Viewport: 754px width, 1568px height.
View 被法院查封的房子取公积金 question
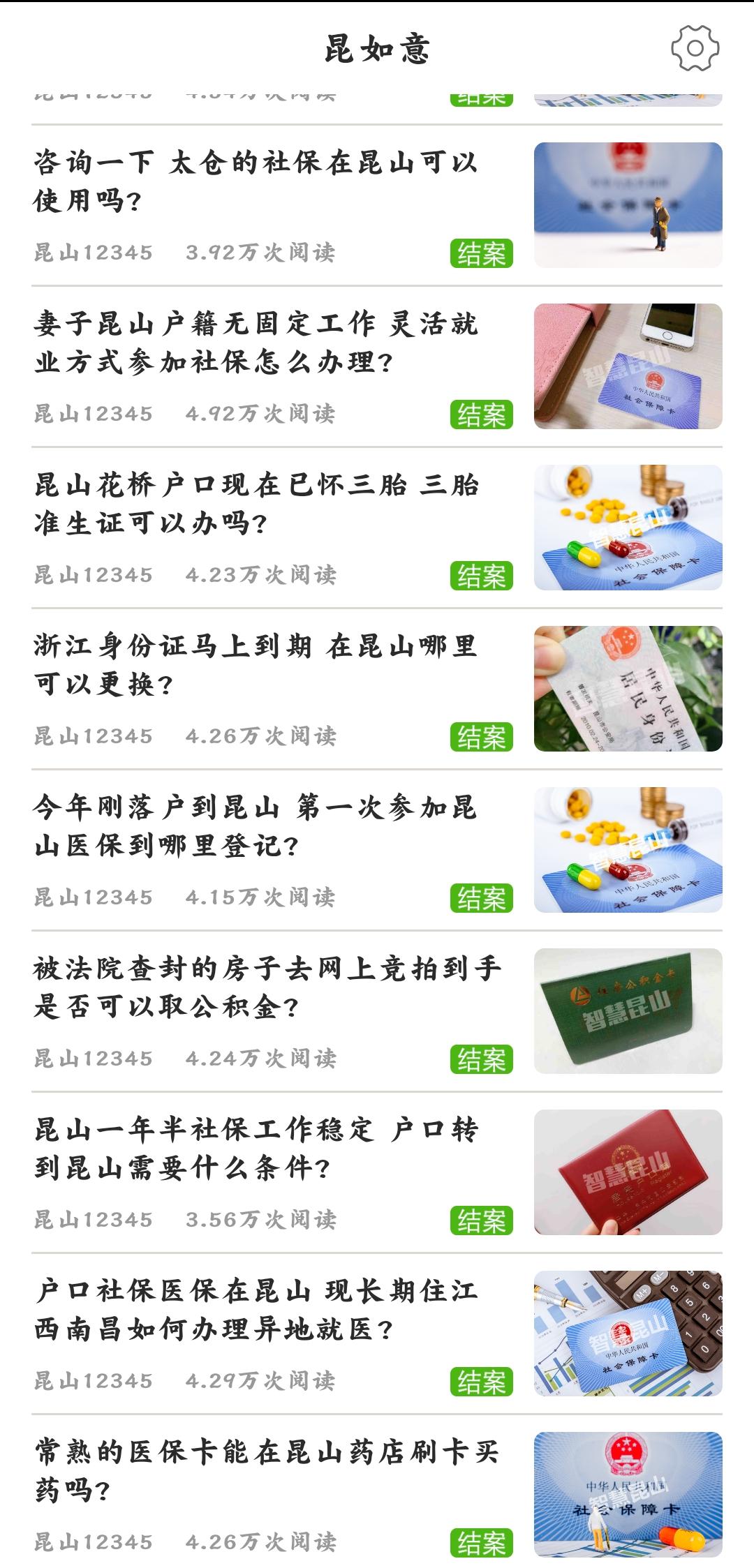click(265, 987)
